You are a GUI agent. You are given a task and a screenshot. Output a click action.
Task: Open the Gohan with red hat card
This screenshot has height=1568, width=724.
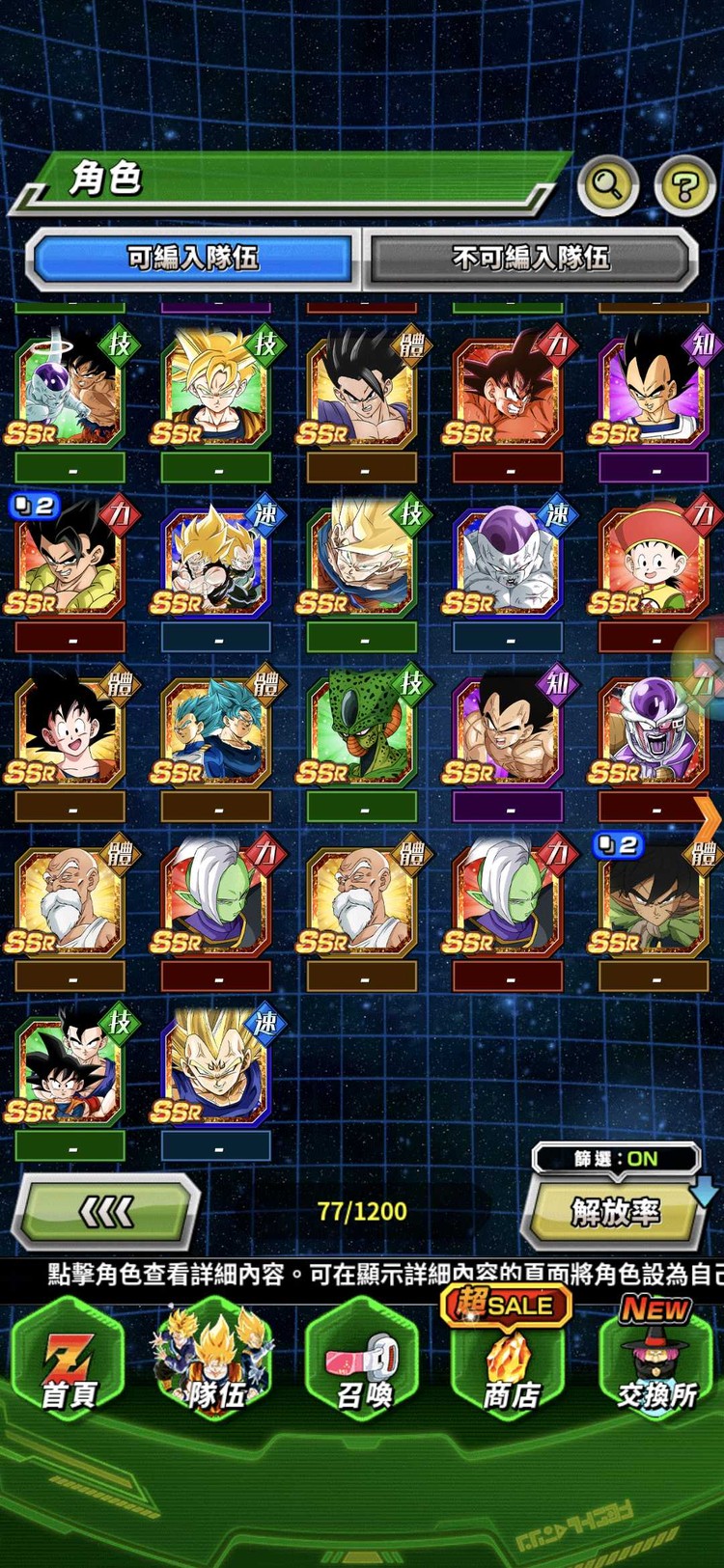[x=654, y=563]
